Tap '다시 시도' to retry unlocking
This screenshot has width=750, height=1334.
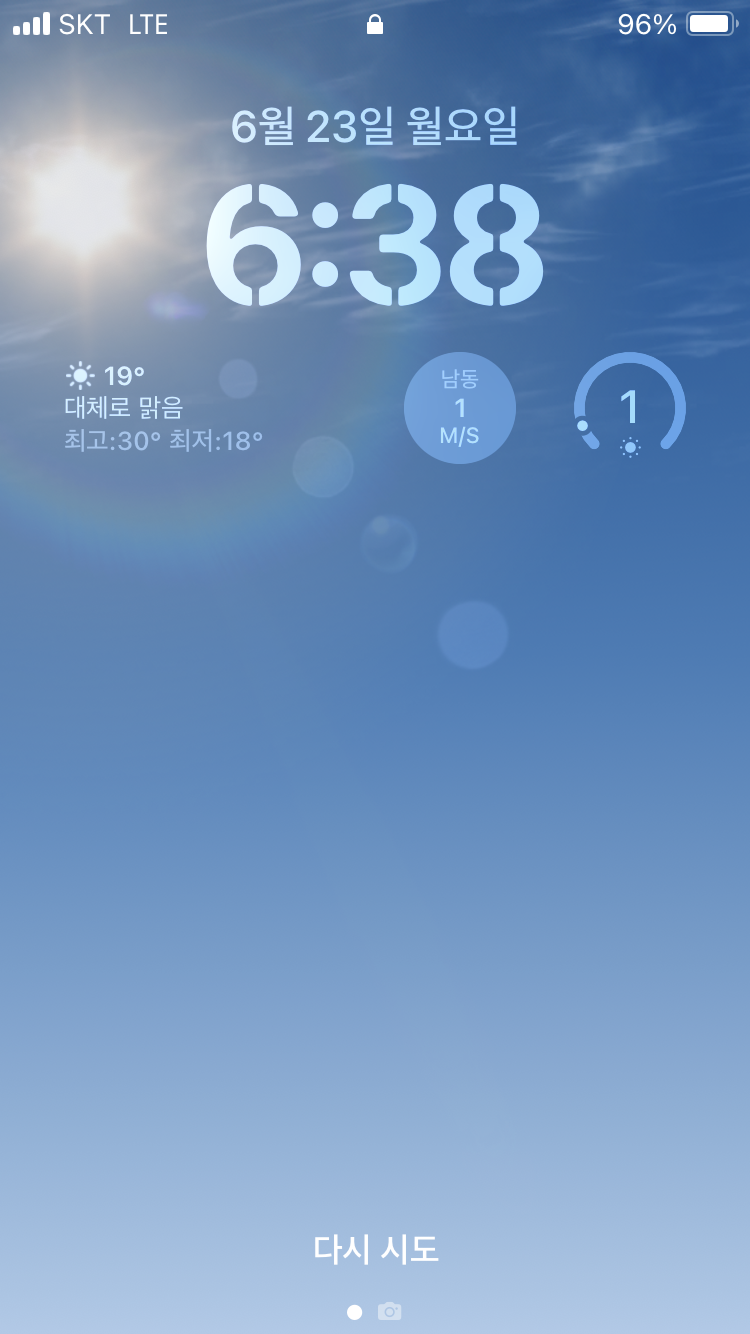click(376, 1249)
